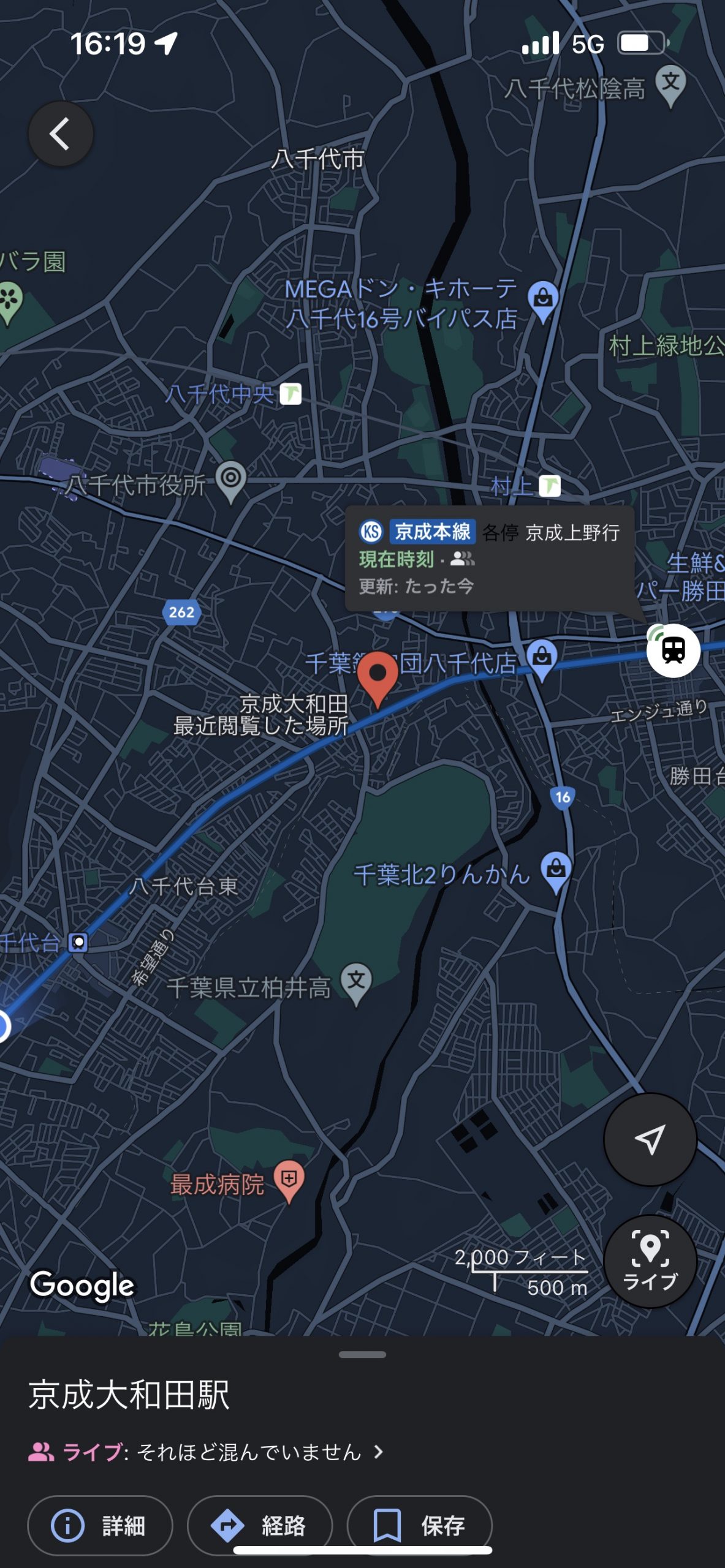Go back using the arrow button
Viewport: 725px width, 1568px height.
click(x=61, y=134)
